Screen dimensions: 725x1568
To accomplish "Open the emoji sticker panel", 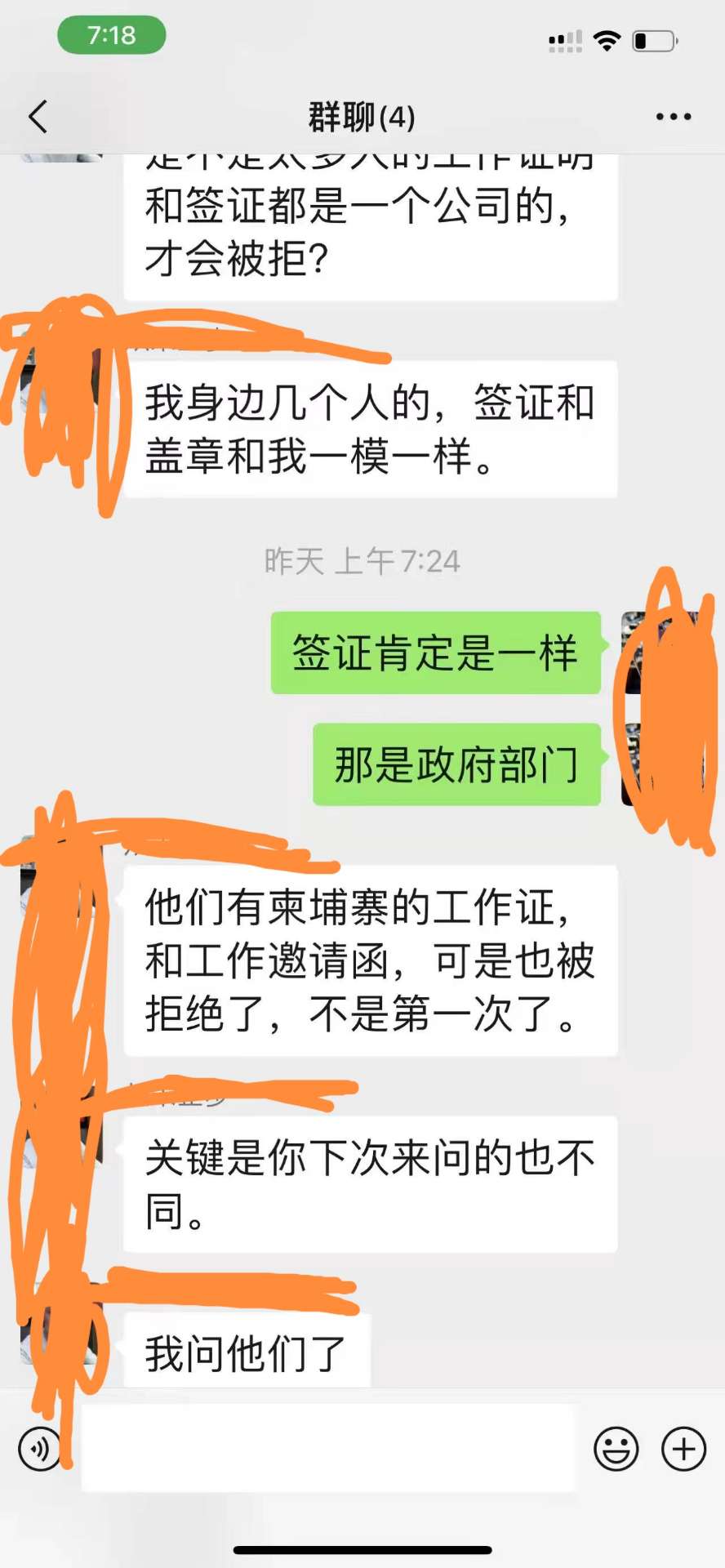I will pos(616,1449).
